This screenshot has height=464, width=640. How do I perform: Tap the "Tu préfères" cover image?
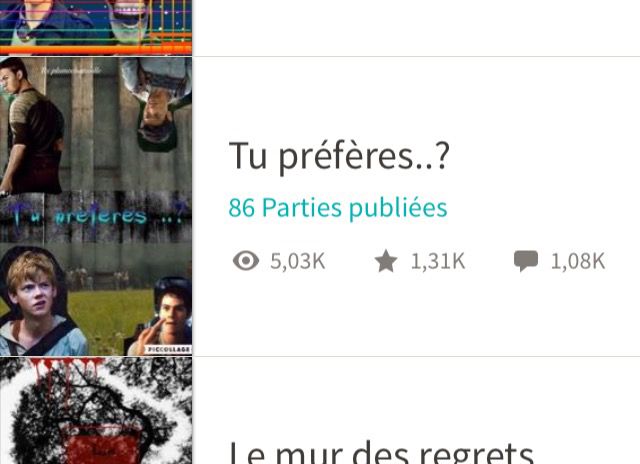tap(96, 206)
